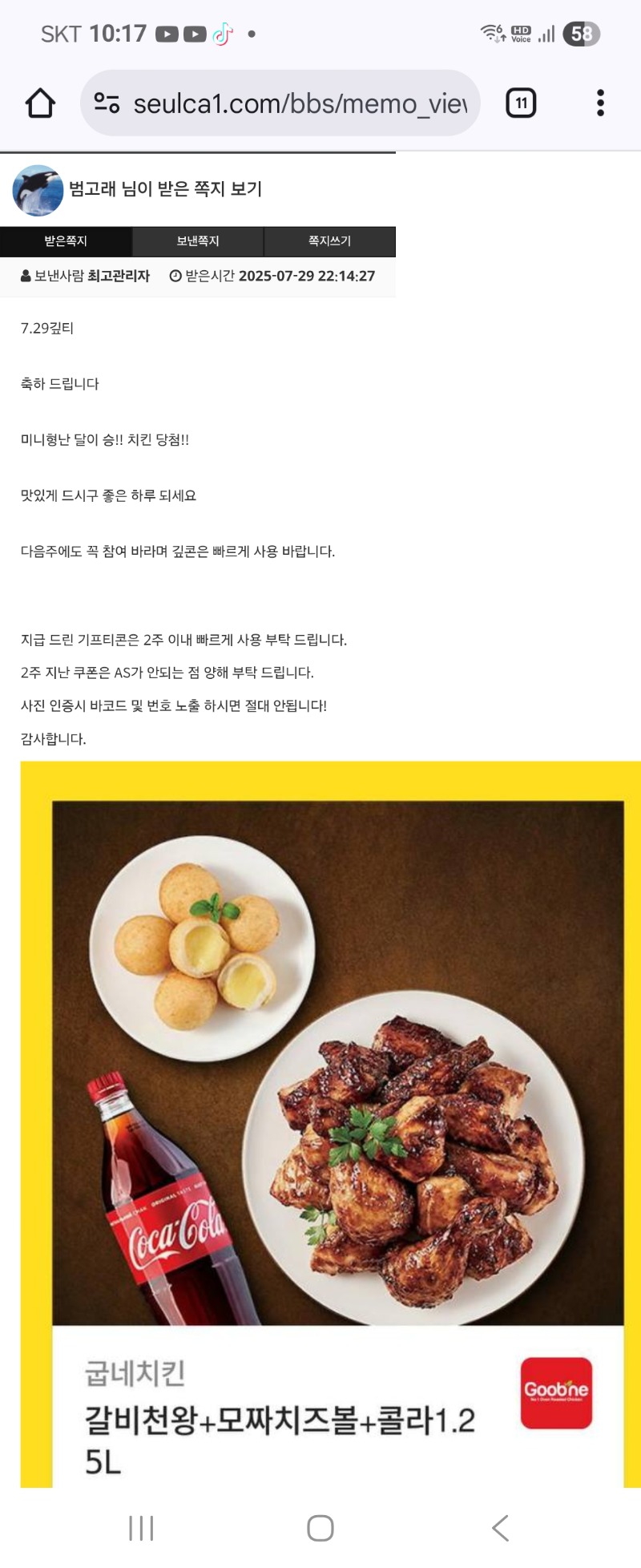
Task: Tap the seulca1.com address bar
Action: (300, 103)
